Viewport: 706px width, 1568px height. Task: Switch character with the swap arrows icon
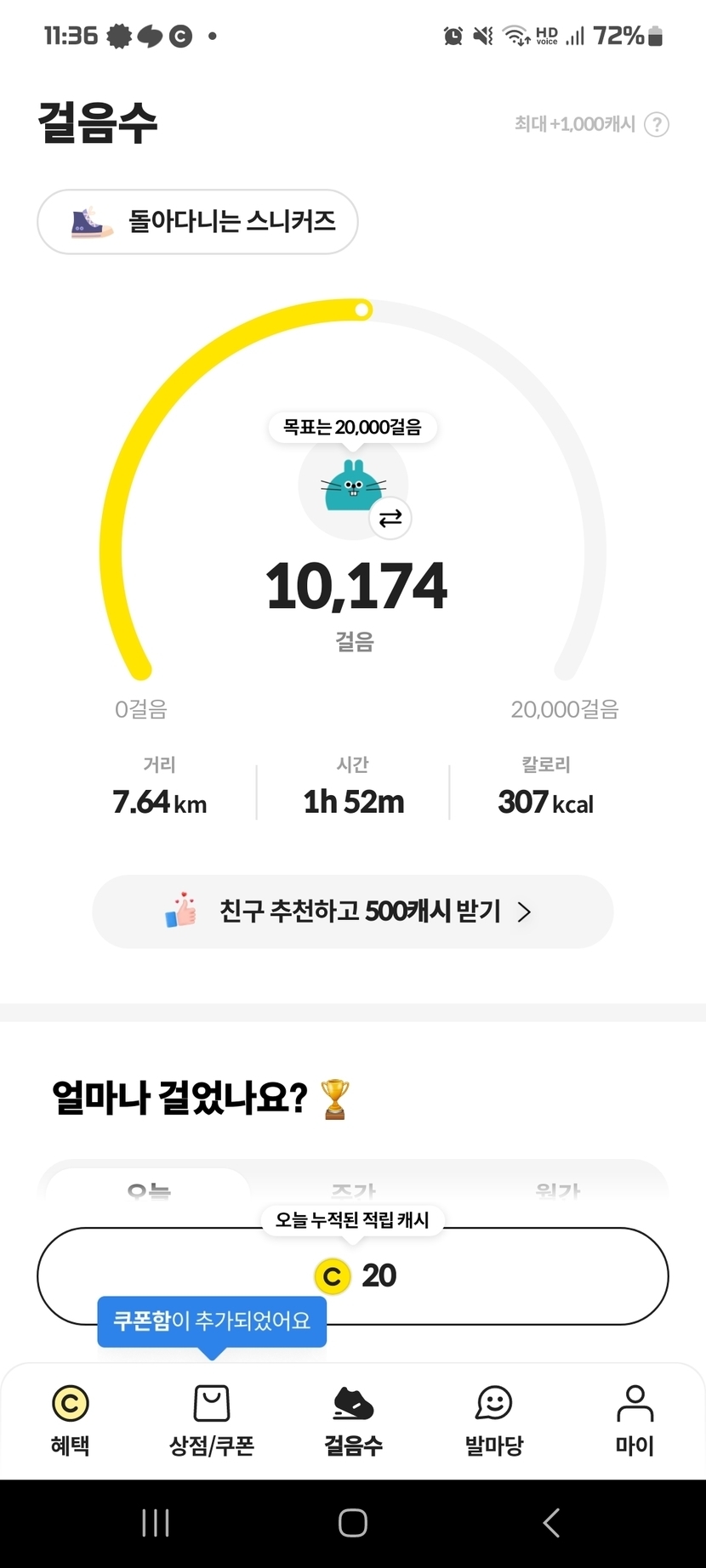pyautogui.click(x=390, y=519)
